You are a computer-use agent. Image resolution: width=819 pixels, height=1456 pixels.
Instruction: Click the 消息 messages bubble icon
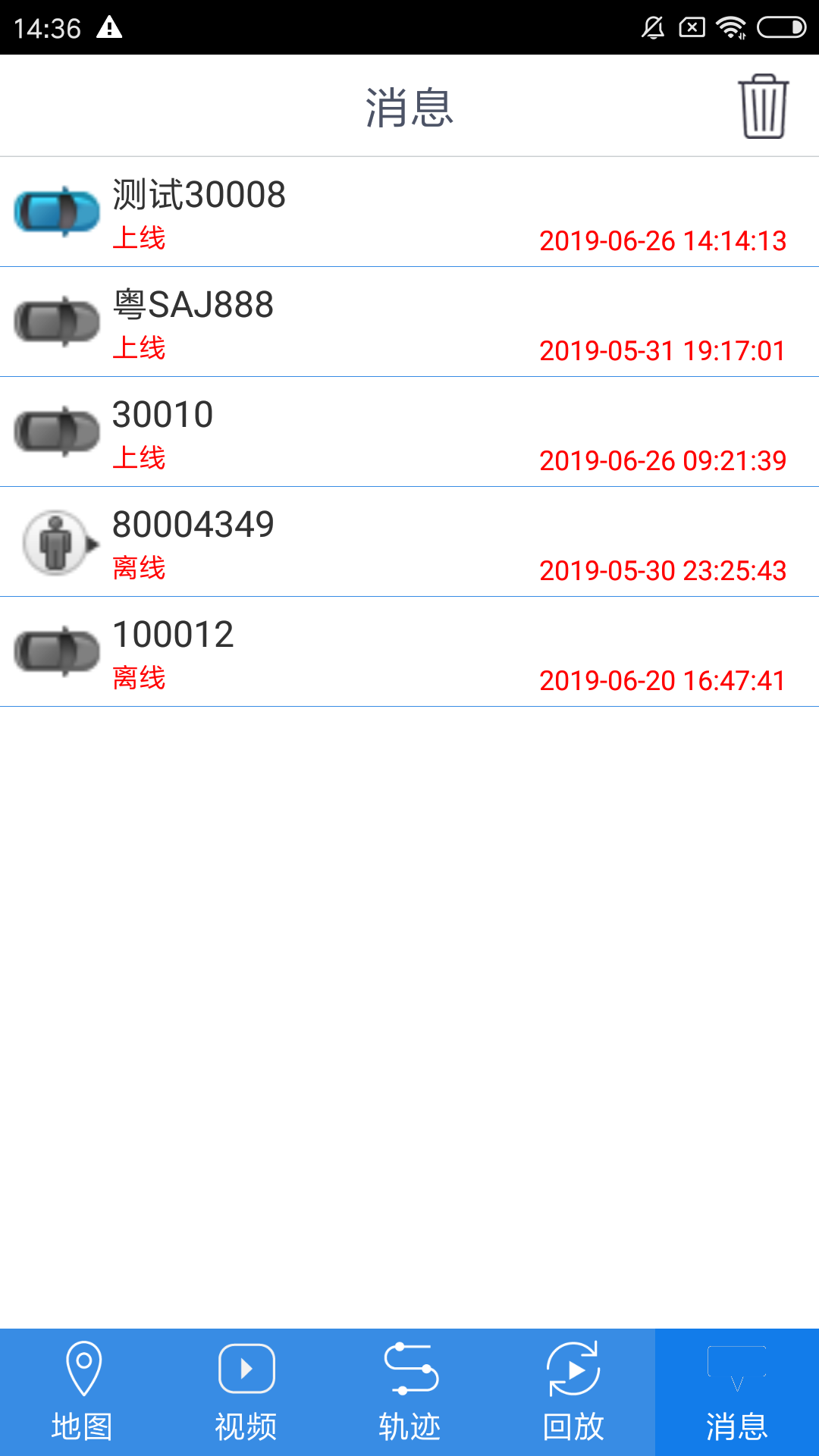[x=736, y=1373]
